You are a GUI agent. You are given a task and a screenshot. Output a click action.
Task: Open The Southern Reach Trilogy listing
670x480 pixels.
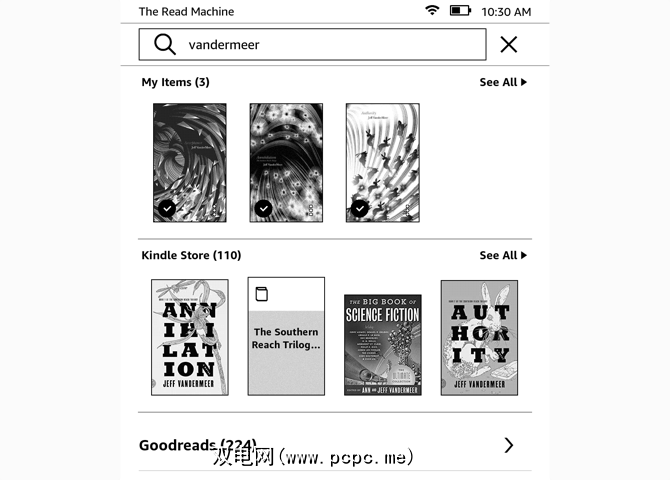[x=286, y=337]
